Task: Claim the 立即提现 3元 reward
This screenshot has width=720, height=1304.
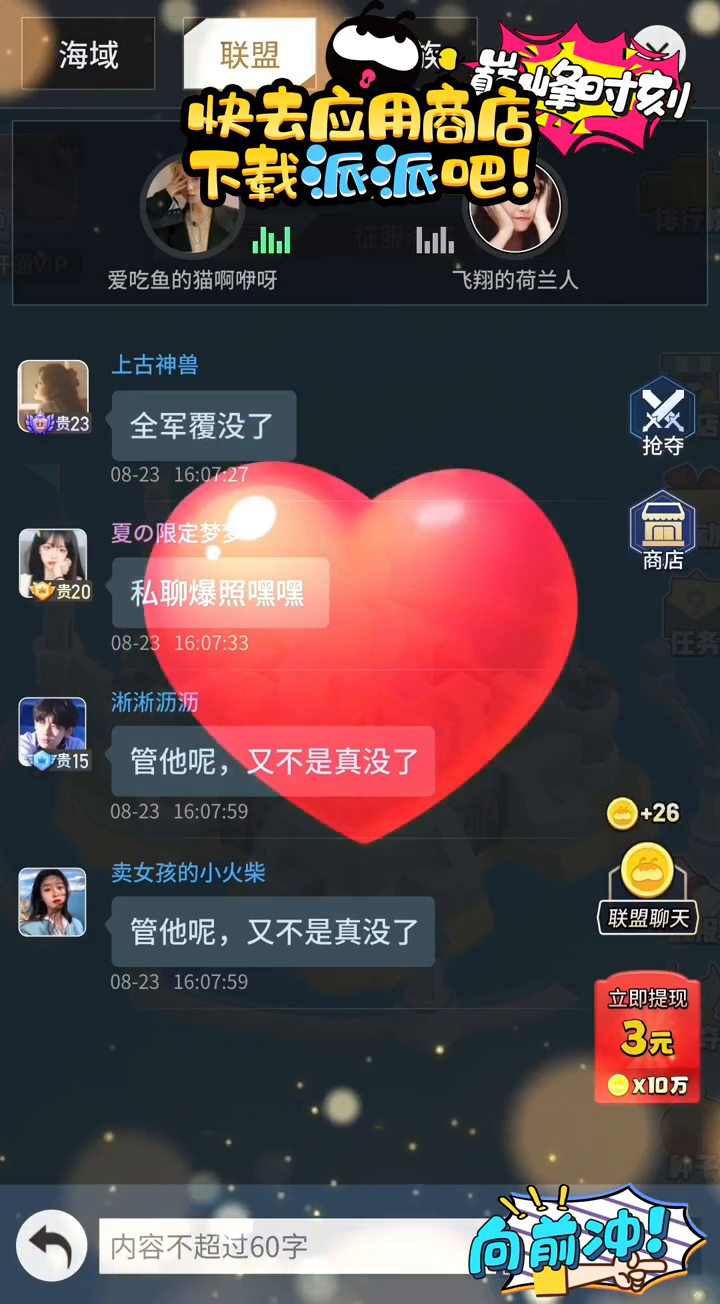Action: click(647, 1040)
